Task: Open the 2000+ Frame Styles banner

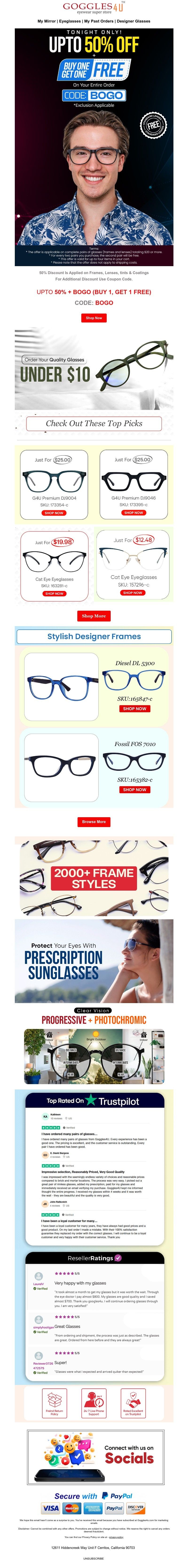Action: pyautogui.click(x=93, y=877)
